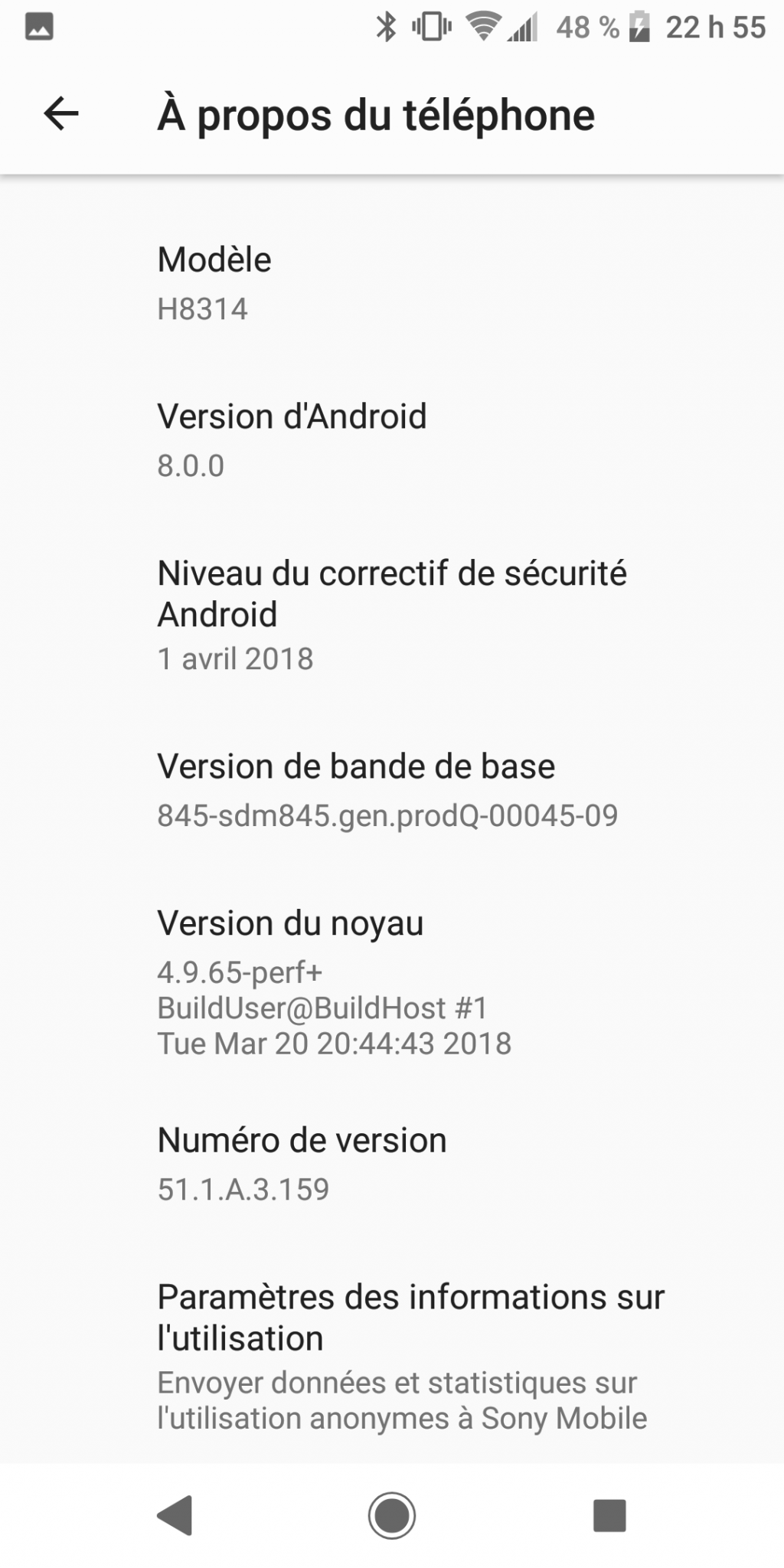This screenshot has height=1568, width=784.
Task: Tap the Version du noyau row
Action: pos(392,982)
